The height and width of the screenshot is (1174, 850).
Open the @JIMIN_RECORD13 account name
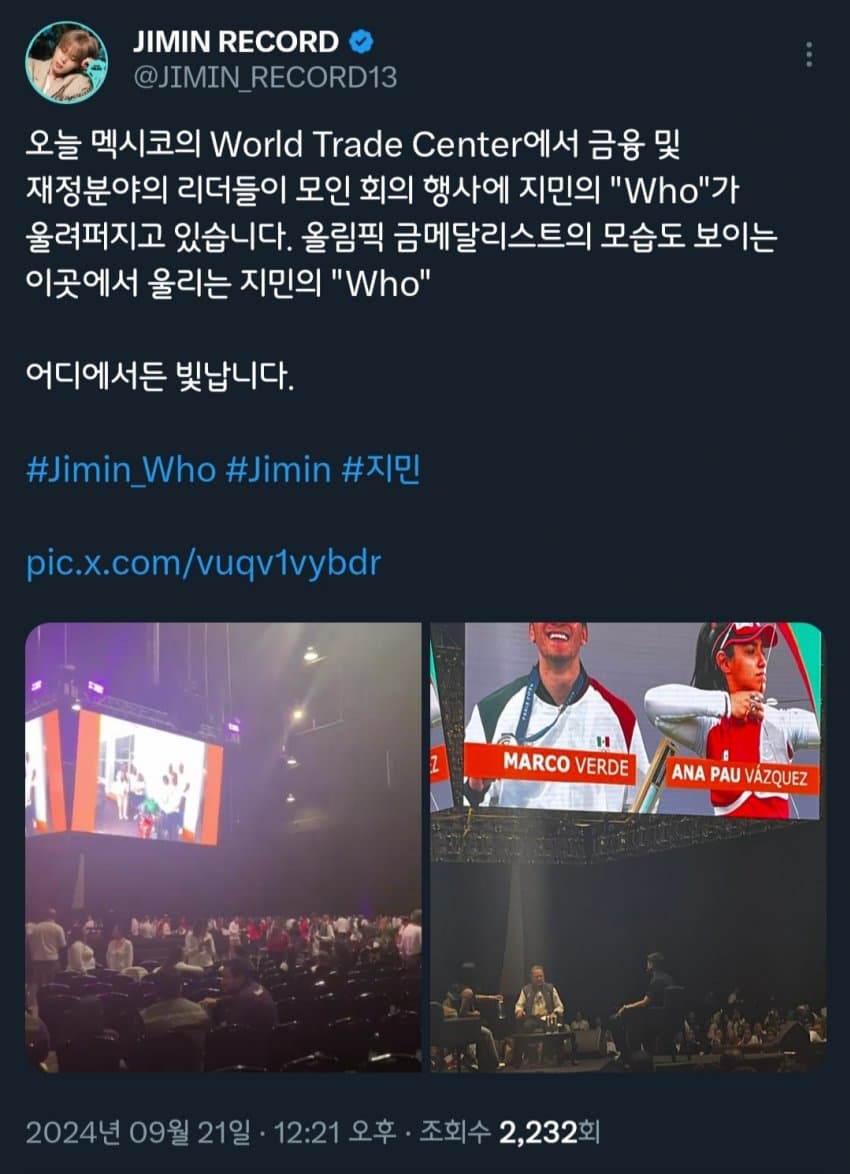coord(264,76)
